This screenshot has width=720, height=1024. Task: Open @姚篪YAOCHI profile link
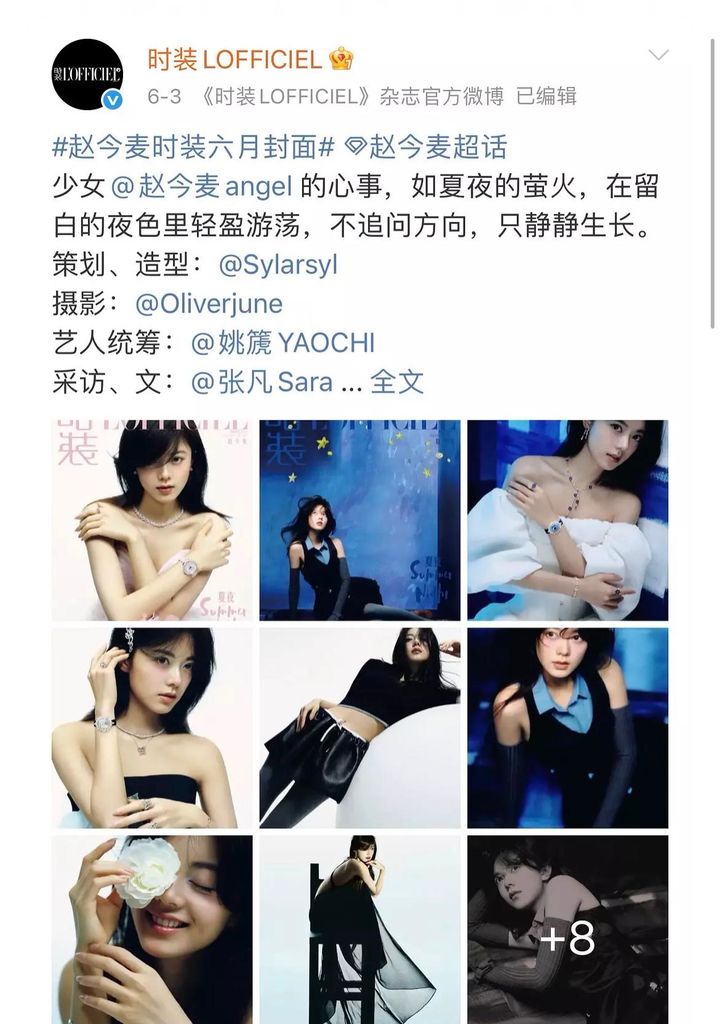tap(282, 342)
